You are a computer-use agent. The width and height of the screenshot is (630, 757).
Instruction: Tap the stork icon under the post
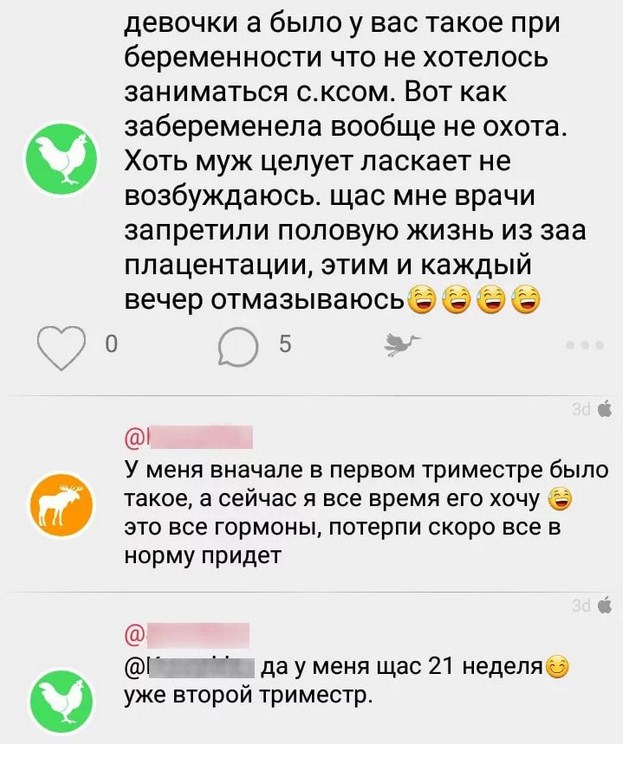[403, 345]
